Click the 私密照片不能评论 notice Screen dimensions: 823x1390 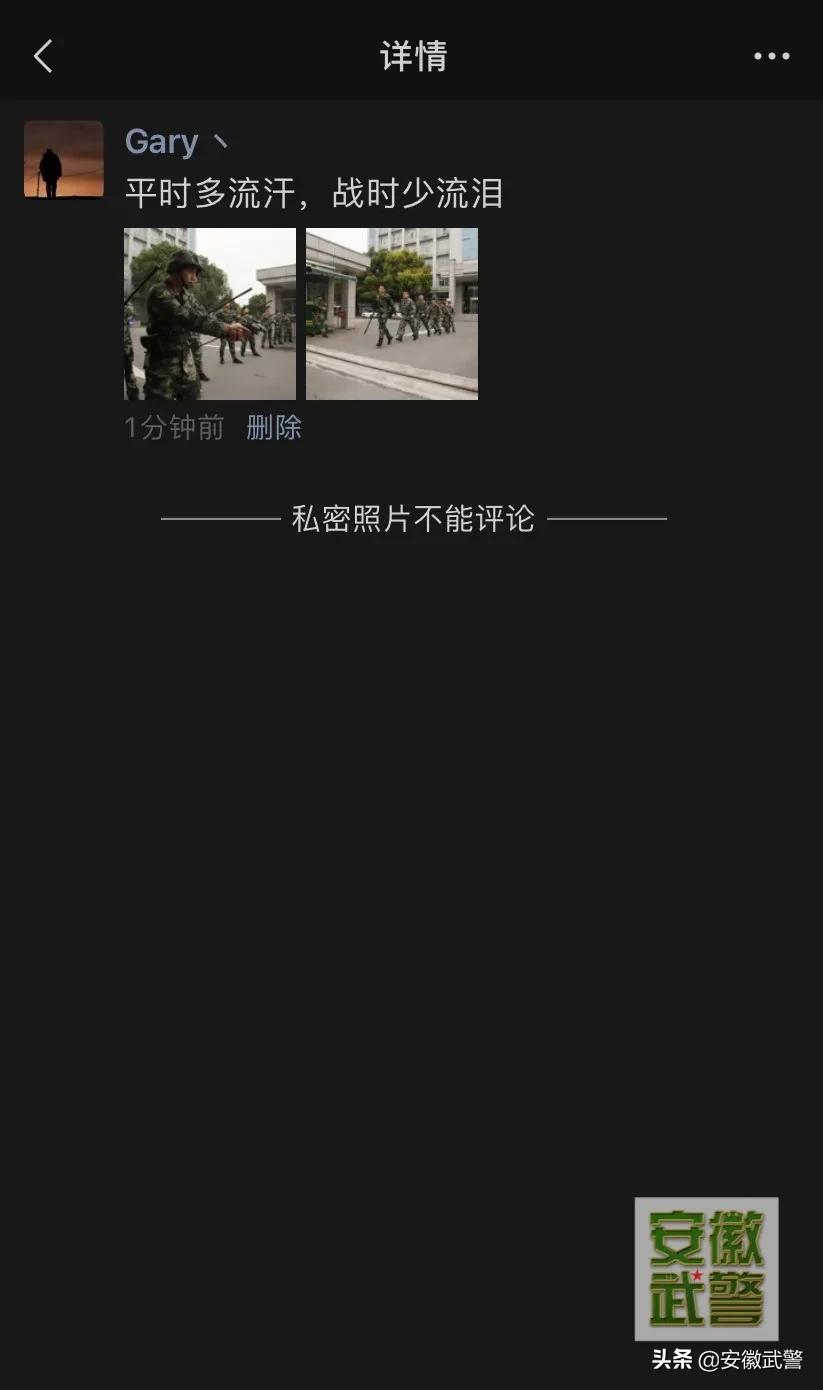point(414,519)
